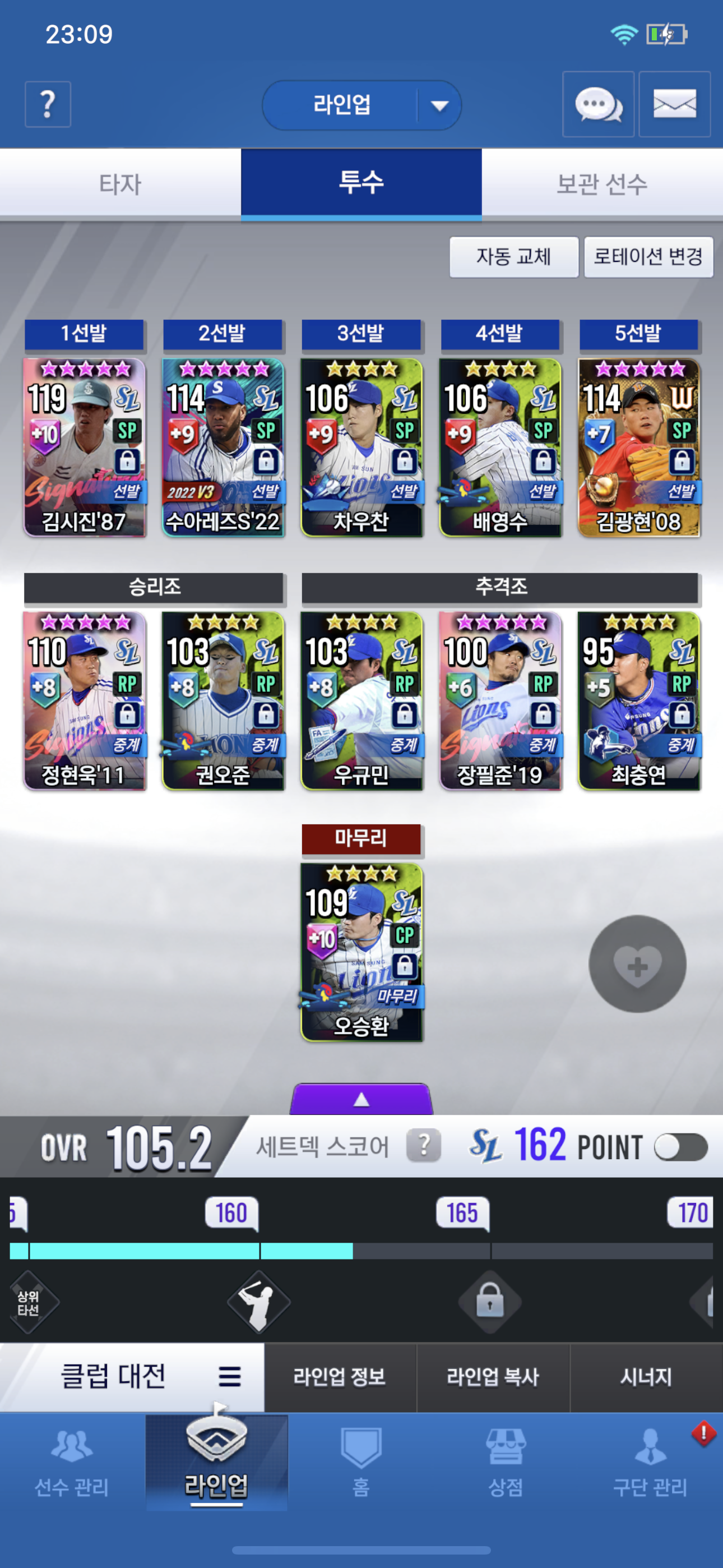Select the 오승환 closer card

point(361,952)
